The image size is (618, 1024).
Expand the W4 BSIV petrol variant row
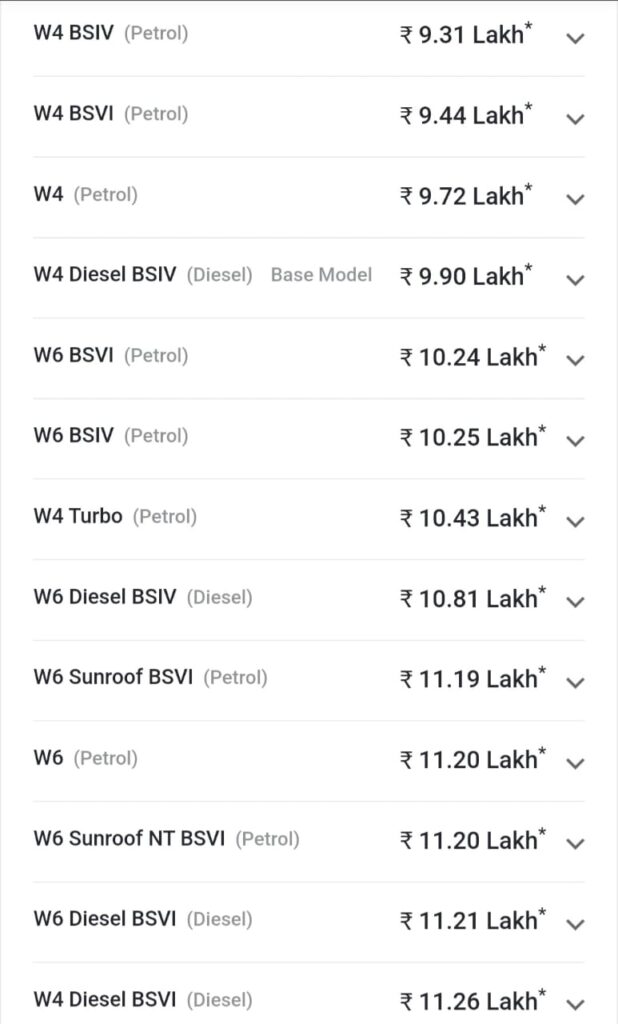[574, 38]
